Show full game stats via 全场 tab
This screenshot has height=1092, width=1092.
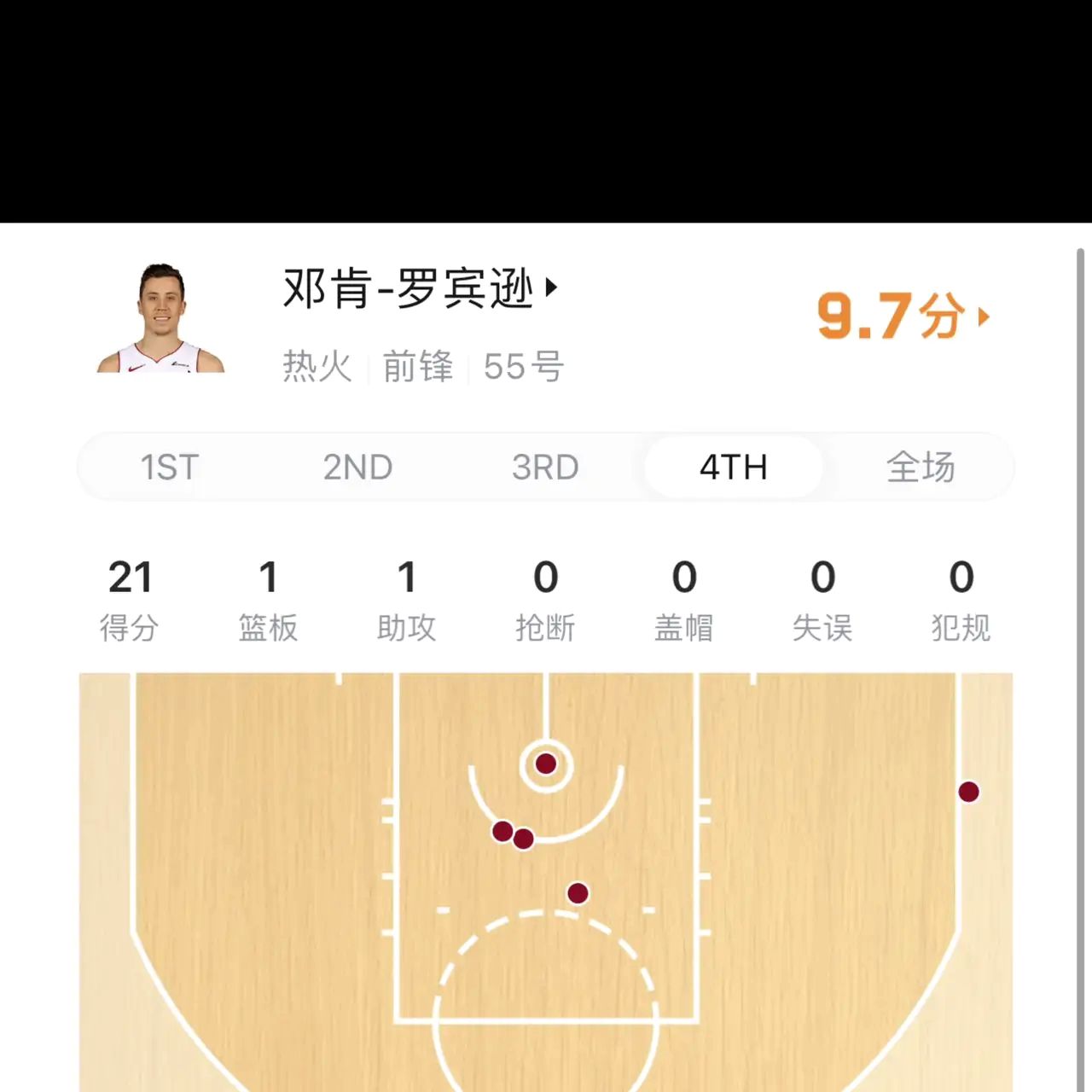(921, 468)
